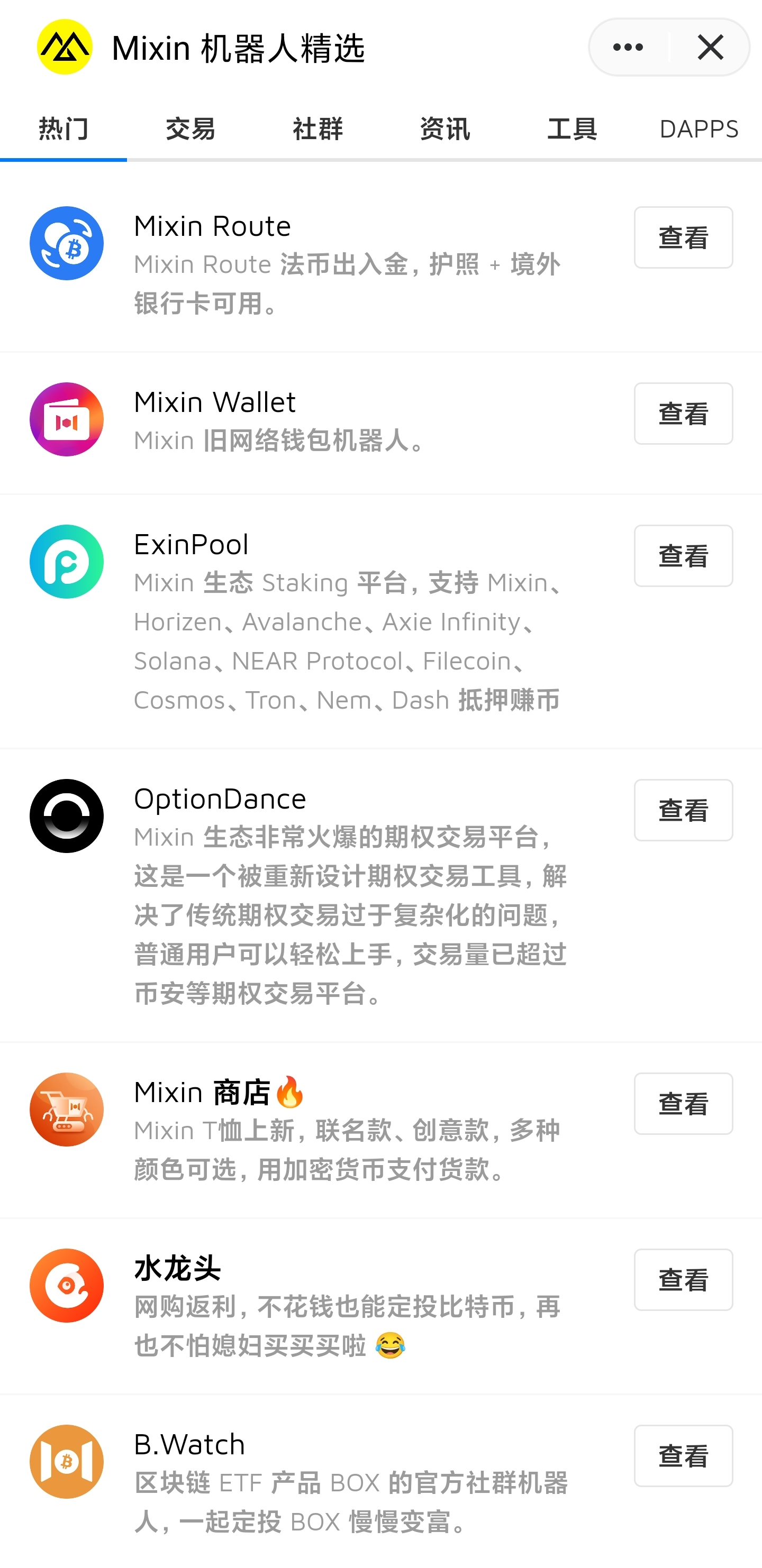Screen dimensions: 762x1568
Task: Close the Mixin 机器人精选 mini program
Action: 710,48
